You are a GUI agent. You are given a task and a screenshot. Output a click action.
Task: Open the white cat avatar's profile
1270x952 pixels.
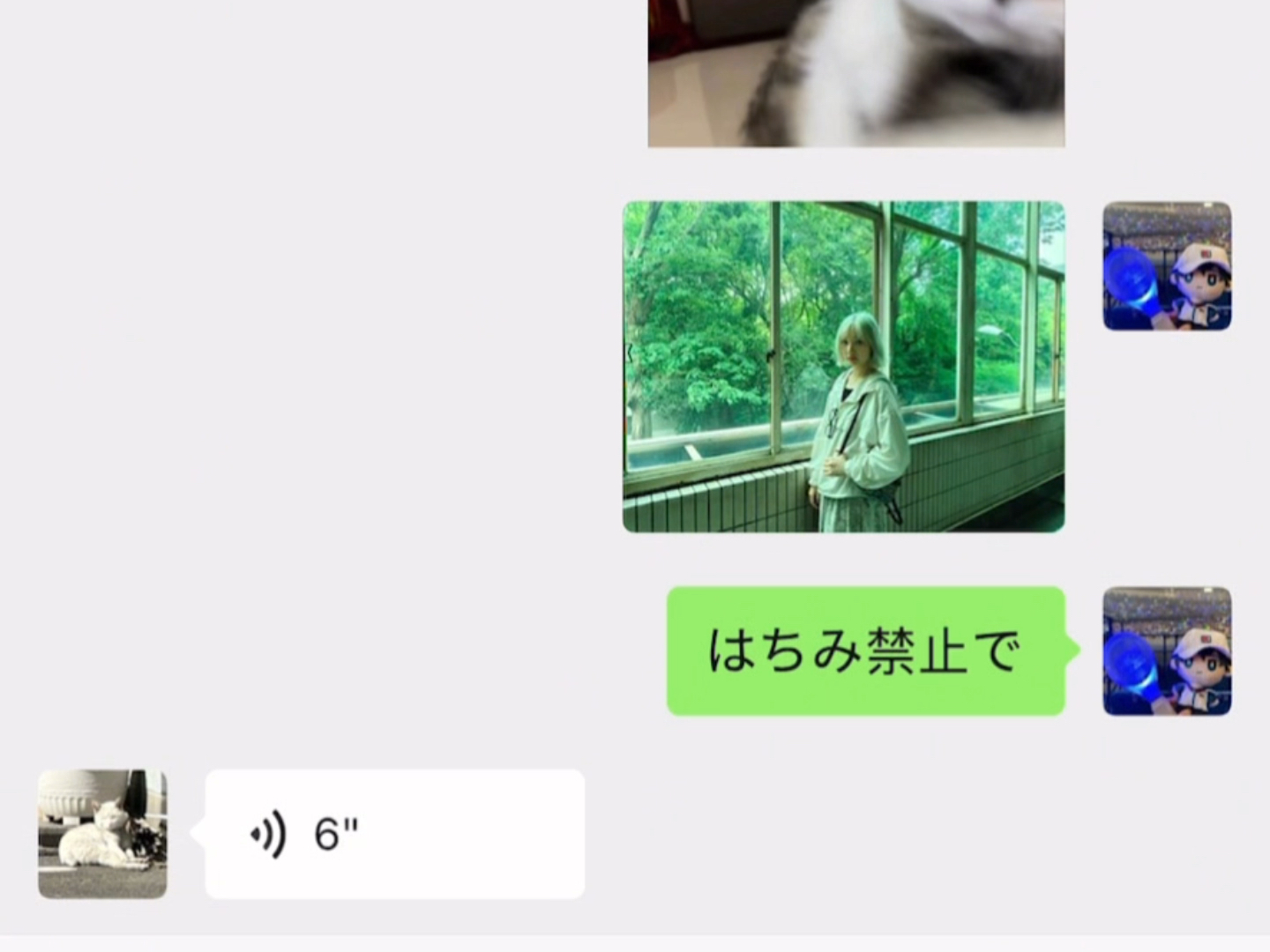102,834
